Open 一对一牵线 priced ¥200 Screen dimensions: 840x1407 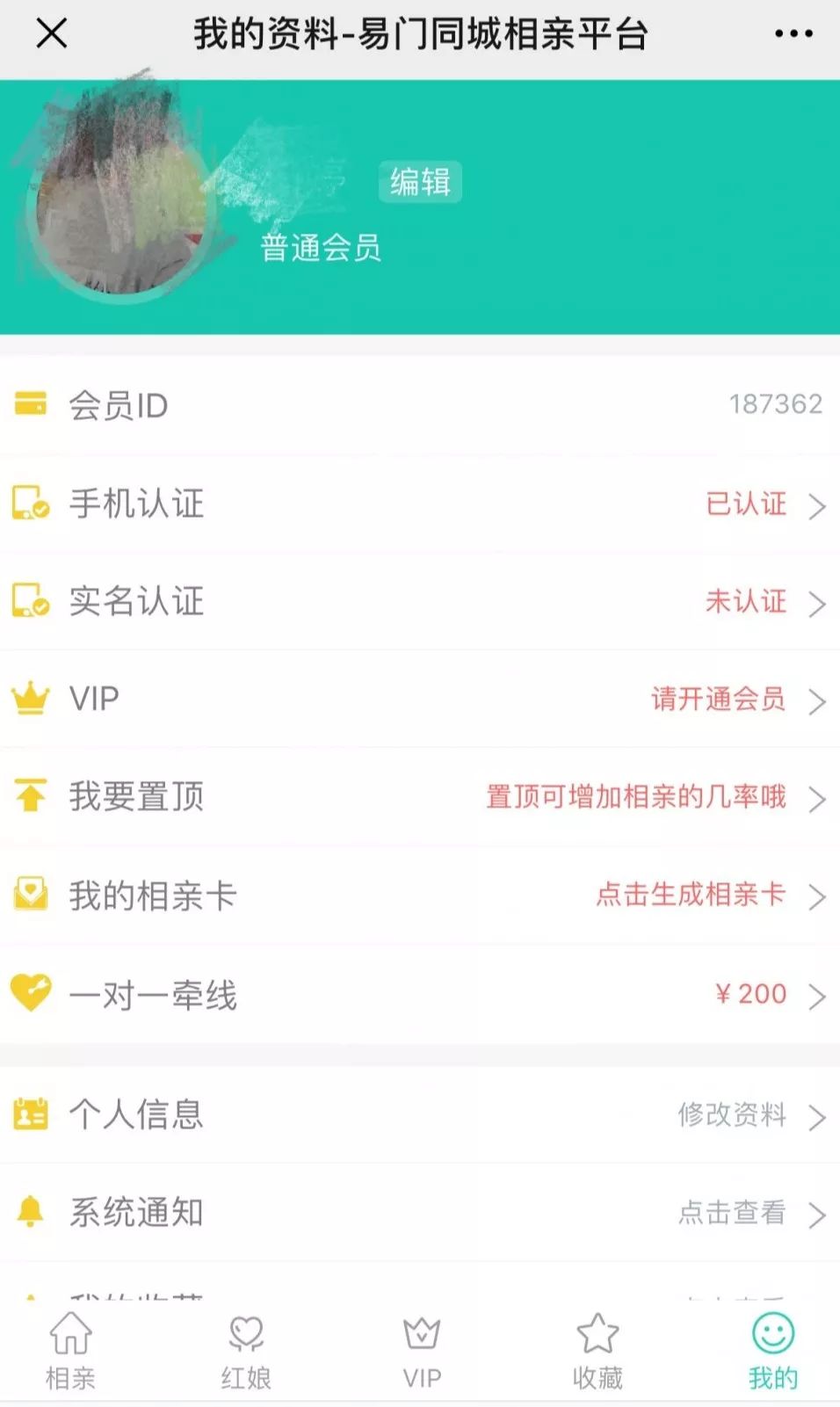(420, 994)
